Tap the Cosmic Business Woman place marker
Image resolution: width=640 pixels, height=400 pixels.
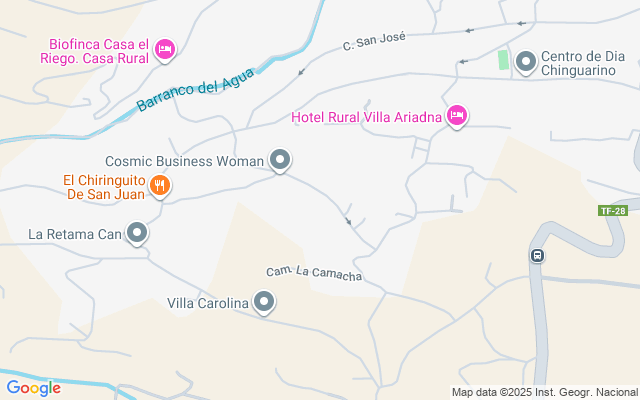click(x=281, y=160)
